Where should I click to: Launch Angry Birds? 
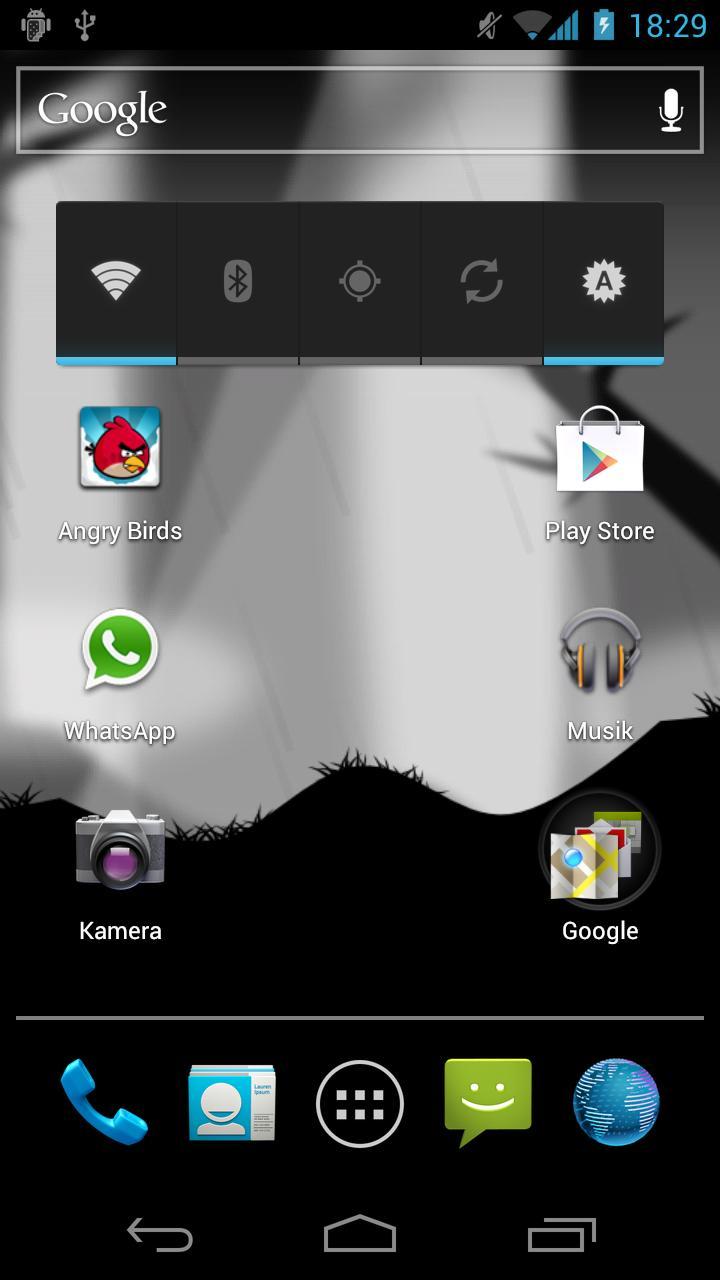point(120,448)
